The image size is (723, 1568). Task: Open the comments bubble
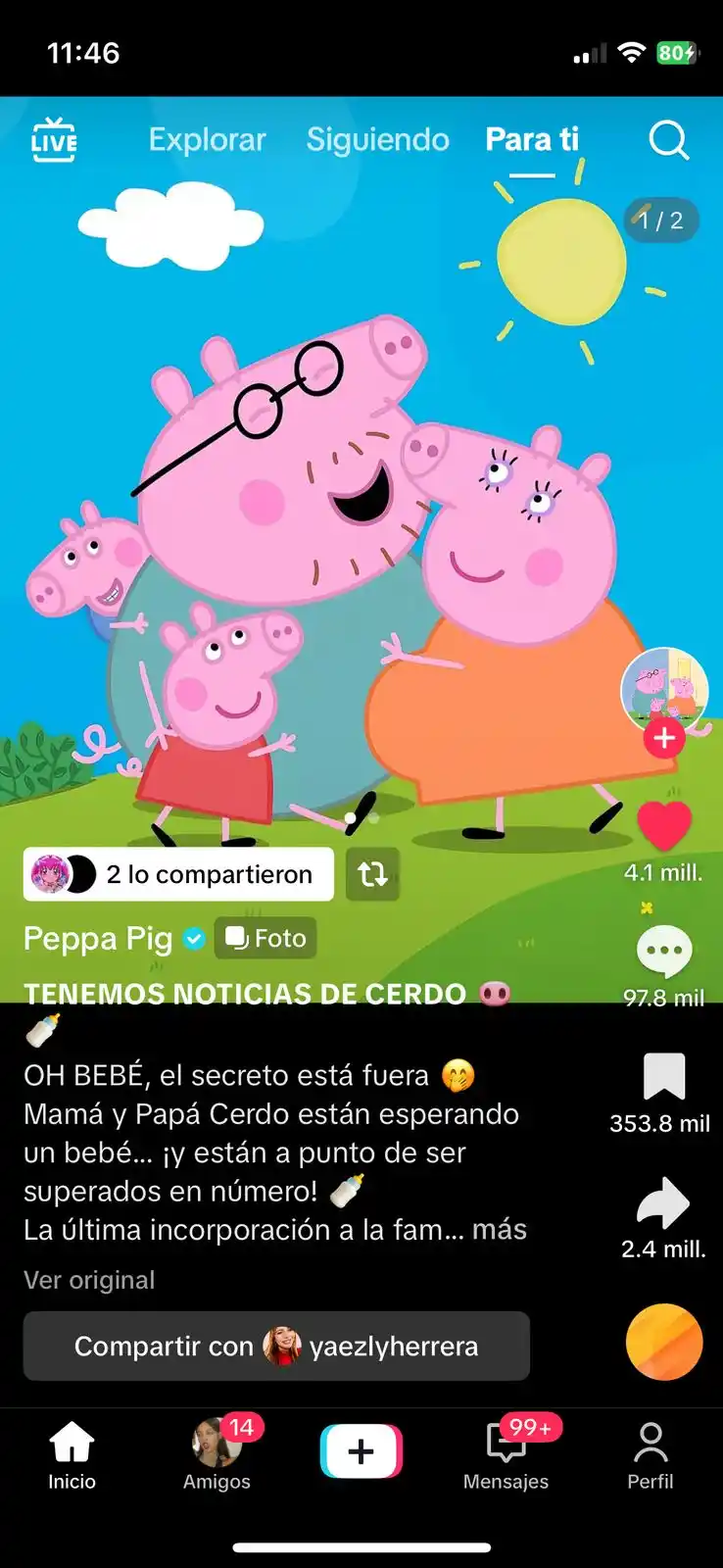664,951
